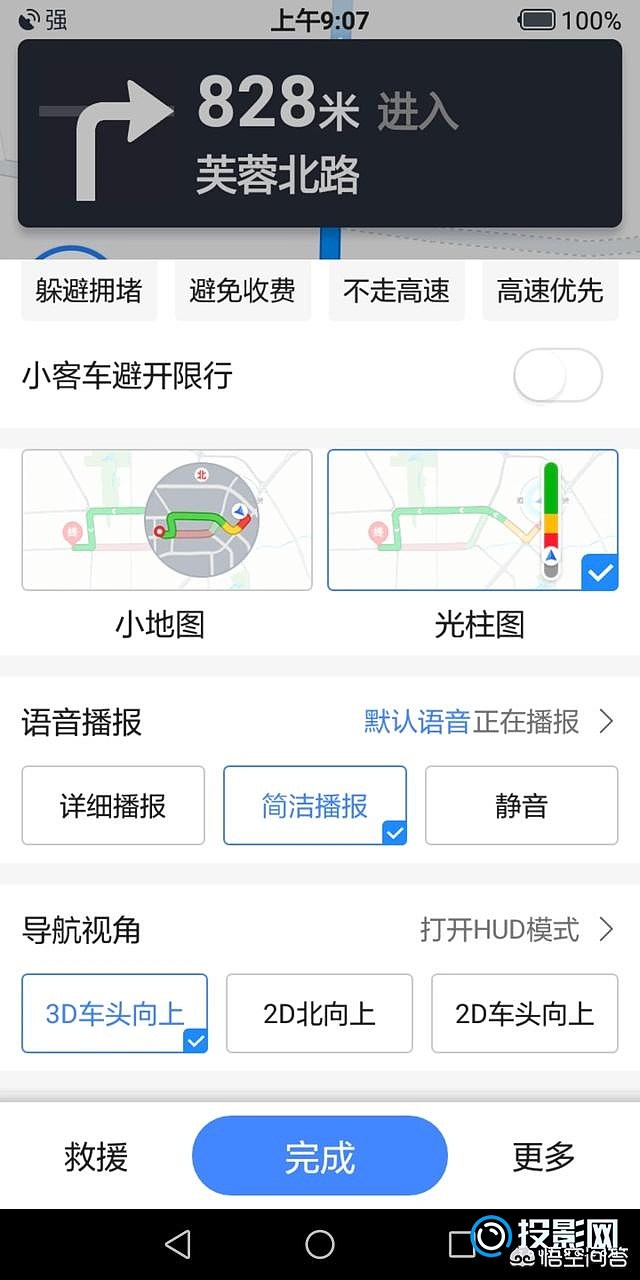
Task: Go back with system back button
Action: click(177, 1244)
